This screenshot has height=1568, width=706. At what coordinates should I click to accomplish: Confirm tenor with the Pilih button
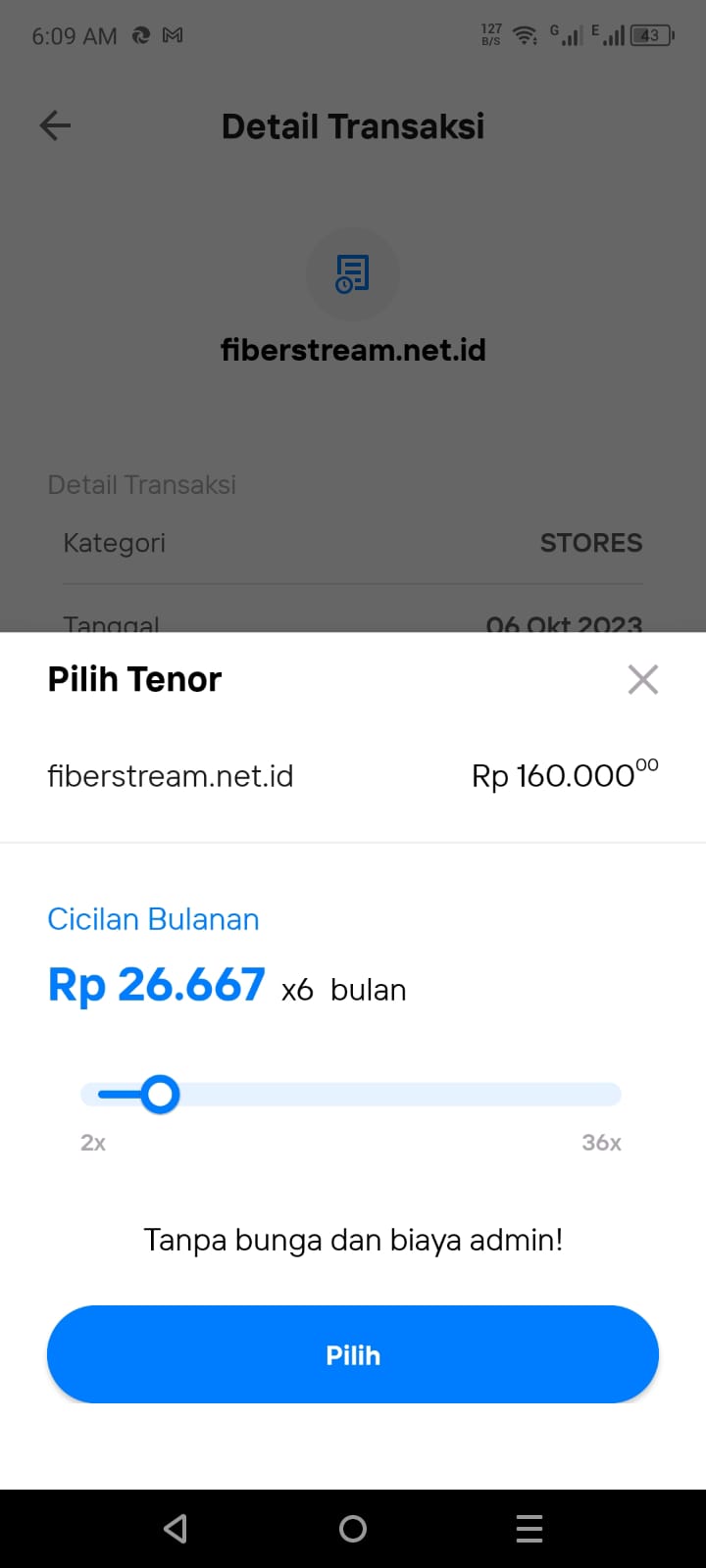pyautogui.click(x=353, y=1354)
